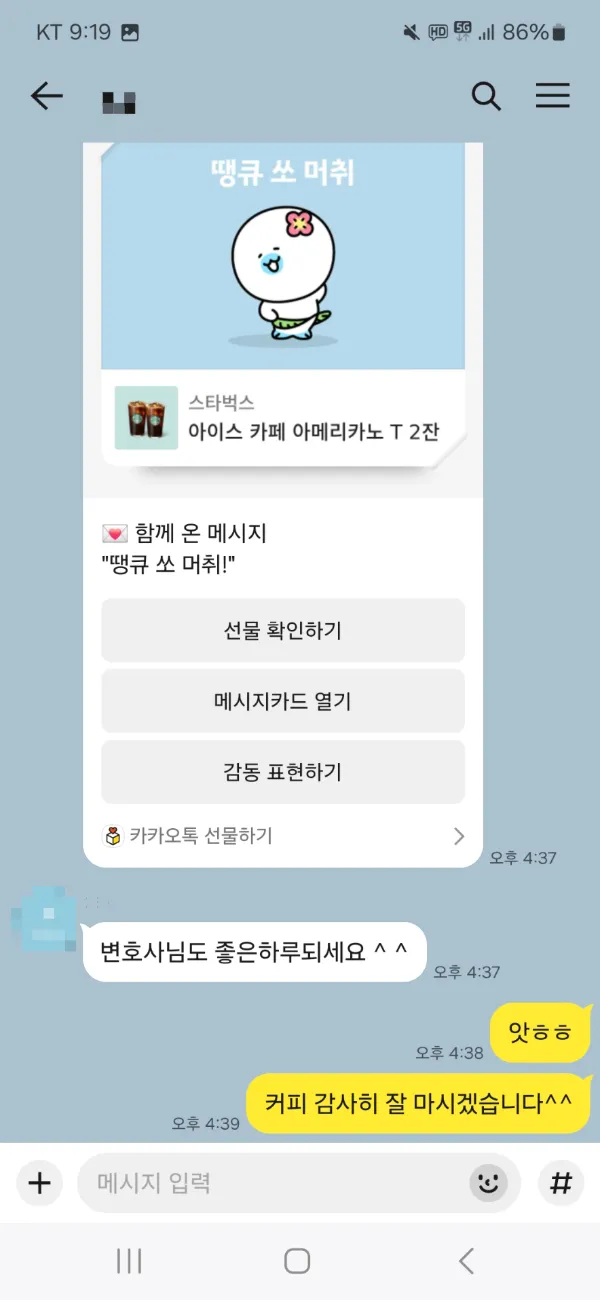Open the plus attachment menu

39,1184
